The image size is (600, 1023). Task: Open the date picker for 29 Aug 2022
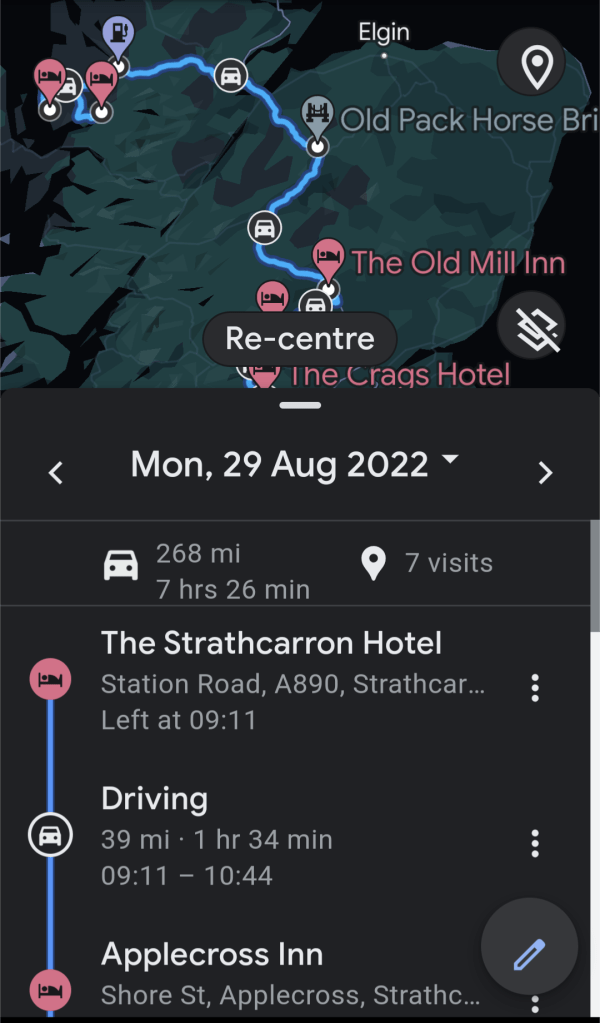(295, 464)
